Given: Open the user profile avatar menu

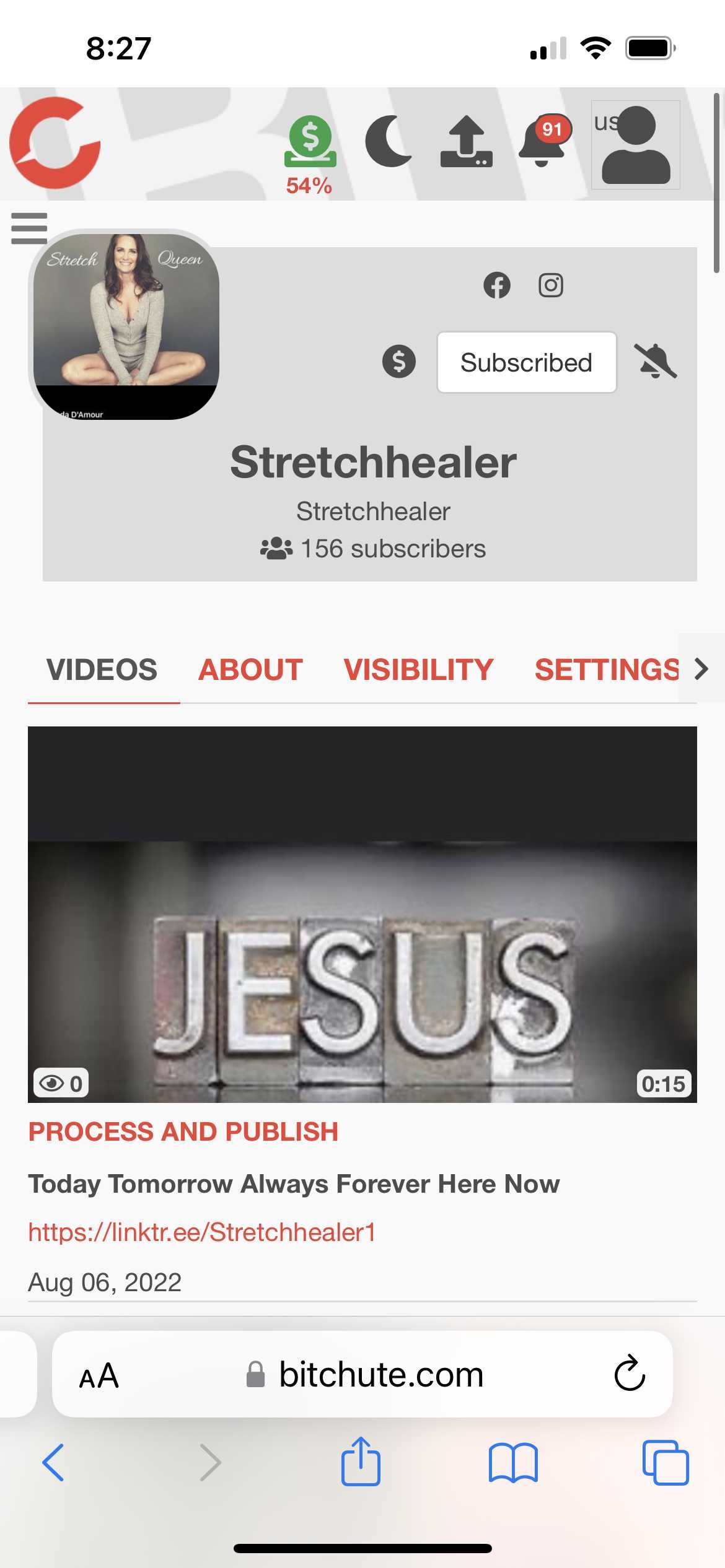Looking at the screenshot, I should point(636,145).
